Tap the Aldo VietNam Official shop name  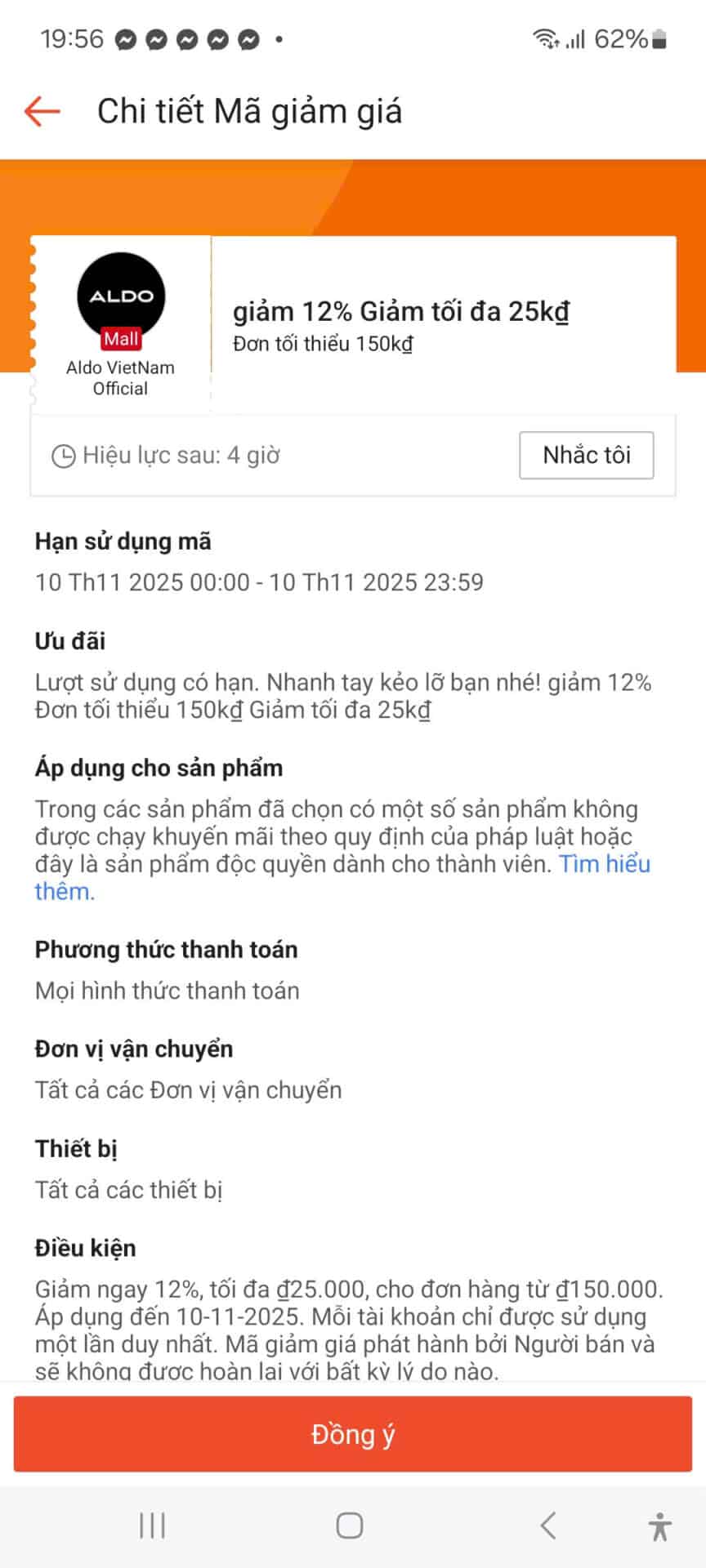(x=121, y=377)
